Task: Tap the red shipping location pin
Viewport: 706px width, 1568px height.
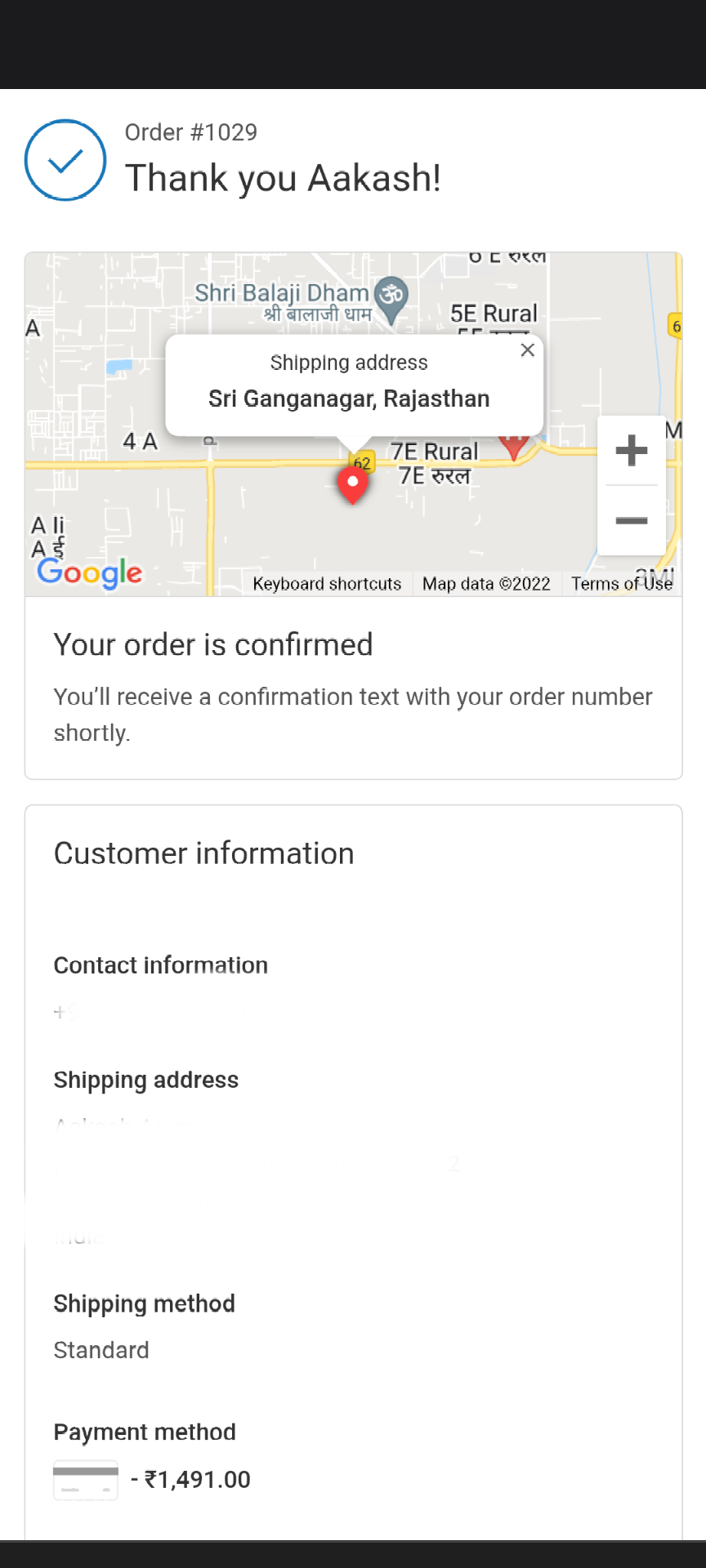Action: (353, 485)
